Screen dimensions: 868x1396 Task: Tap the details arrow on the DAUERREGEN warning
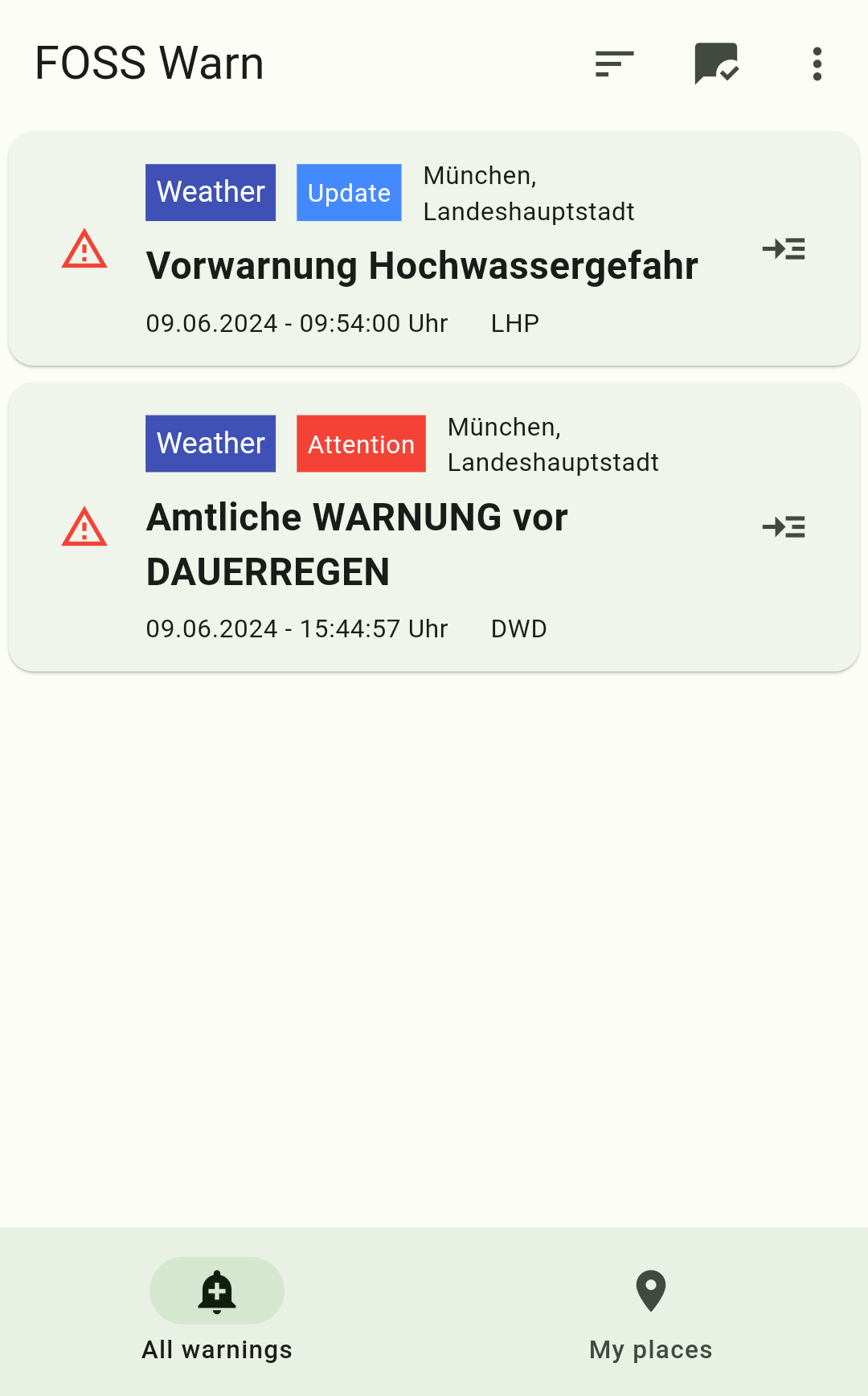coord(784,527)
